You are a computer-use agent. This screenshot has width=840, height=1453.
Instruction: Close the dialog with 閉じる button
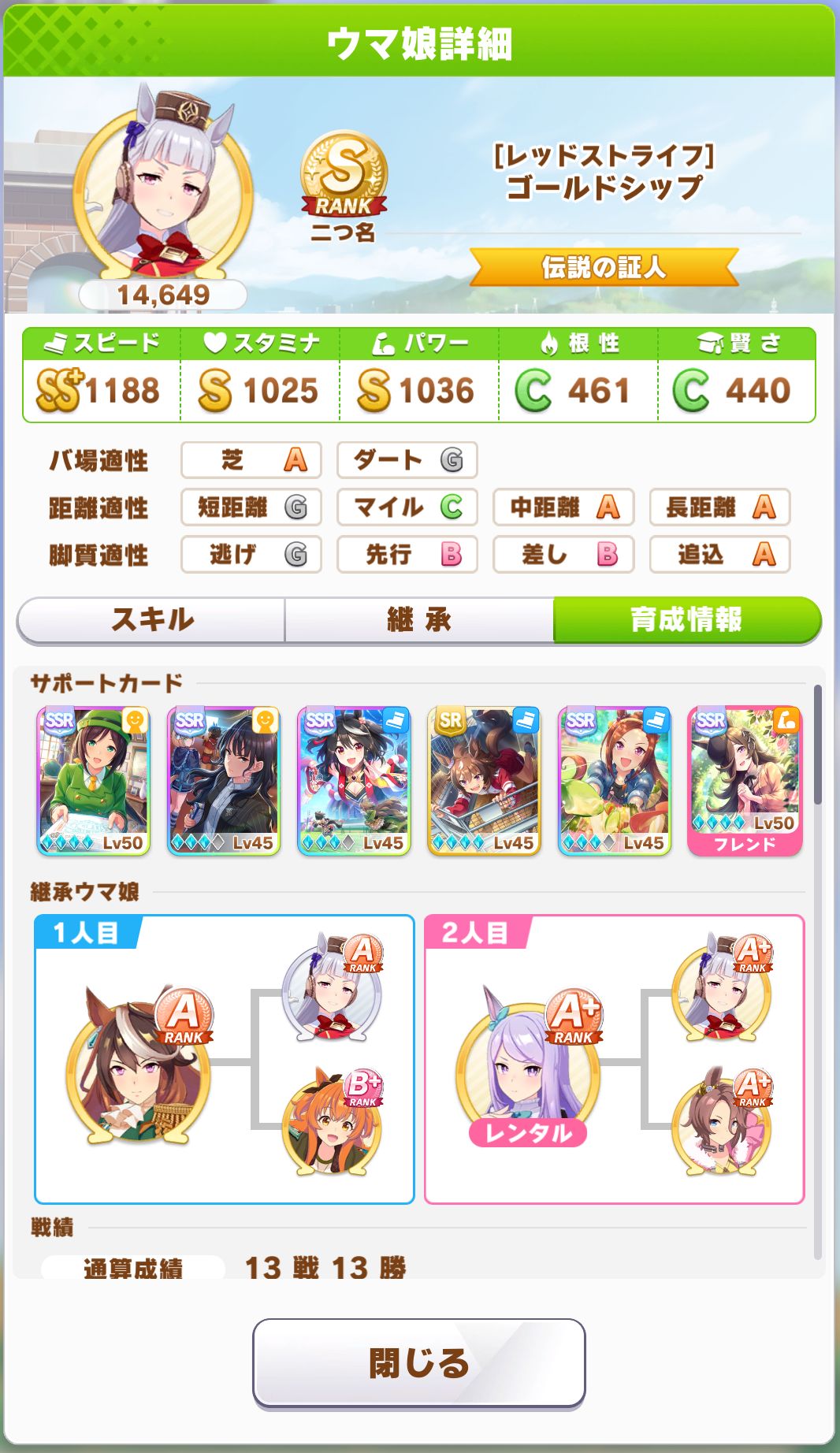click(x=418, y=1362)
